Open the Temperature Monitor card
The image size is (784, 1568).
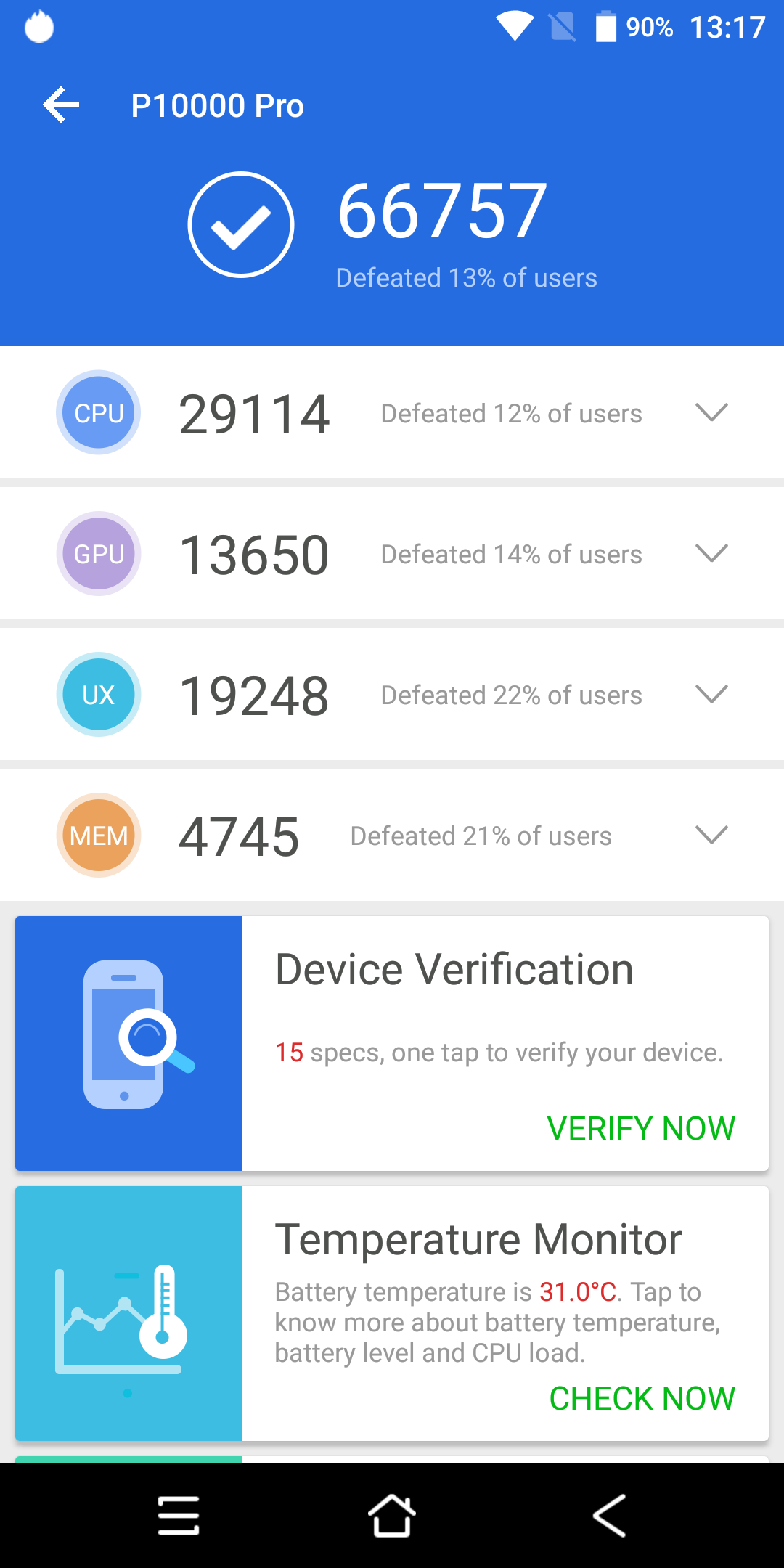[392, 1313]
